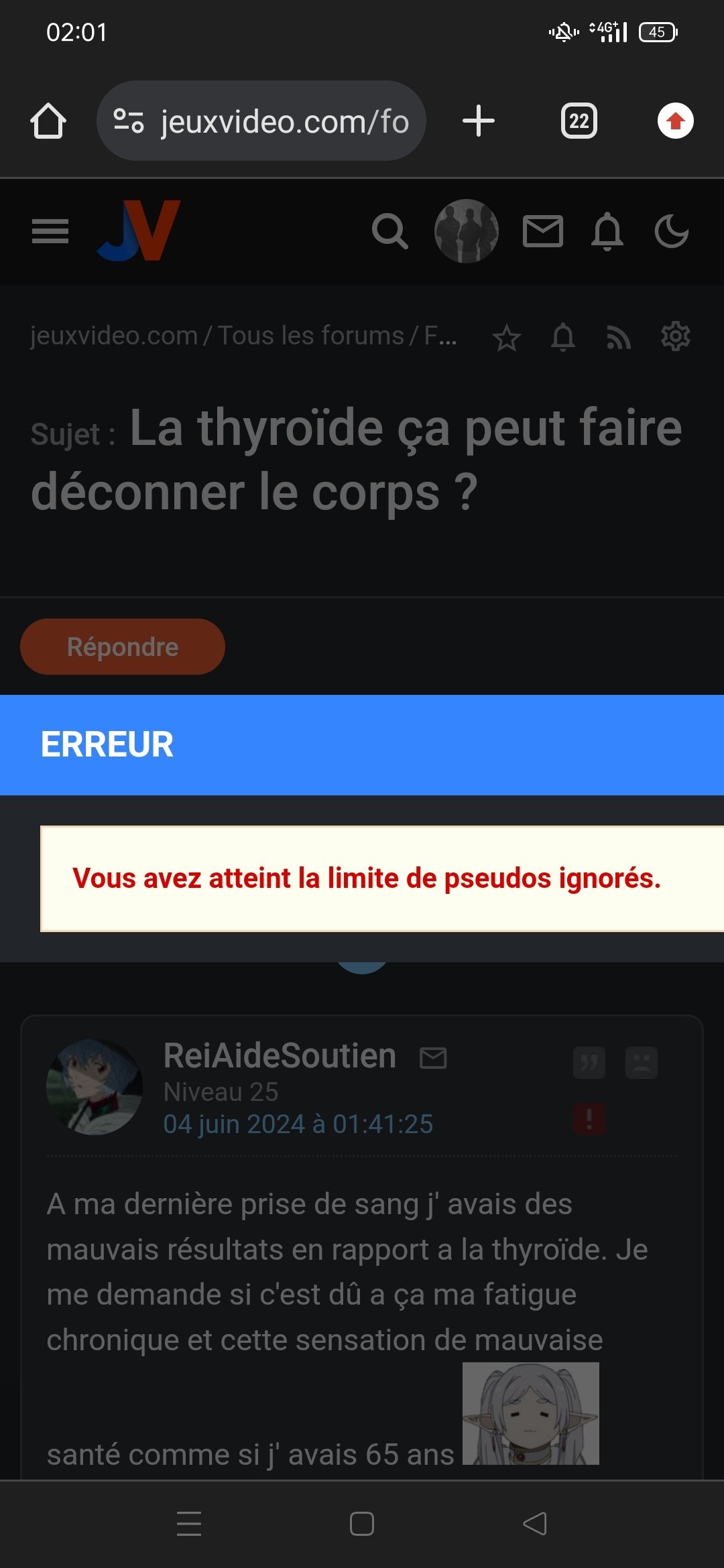This screenshot has width=724, height=1568.
Task: Open ReiAideSoutien's profile name
Action: [x=280, y=1055]
